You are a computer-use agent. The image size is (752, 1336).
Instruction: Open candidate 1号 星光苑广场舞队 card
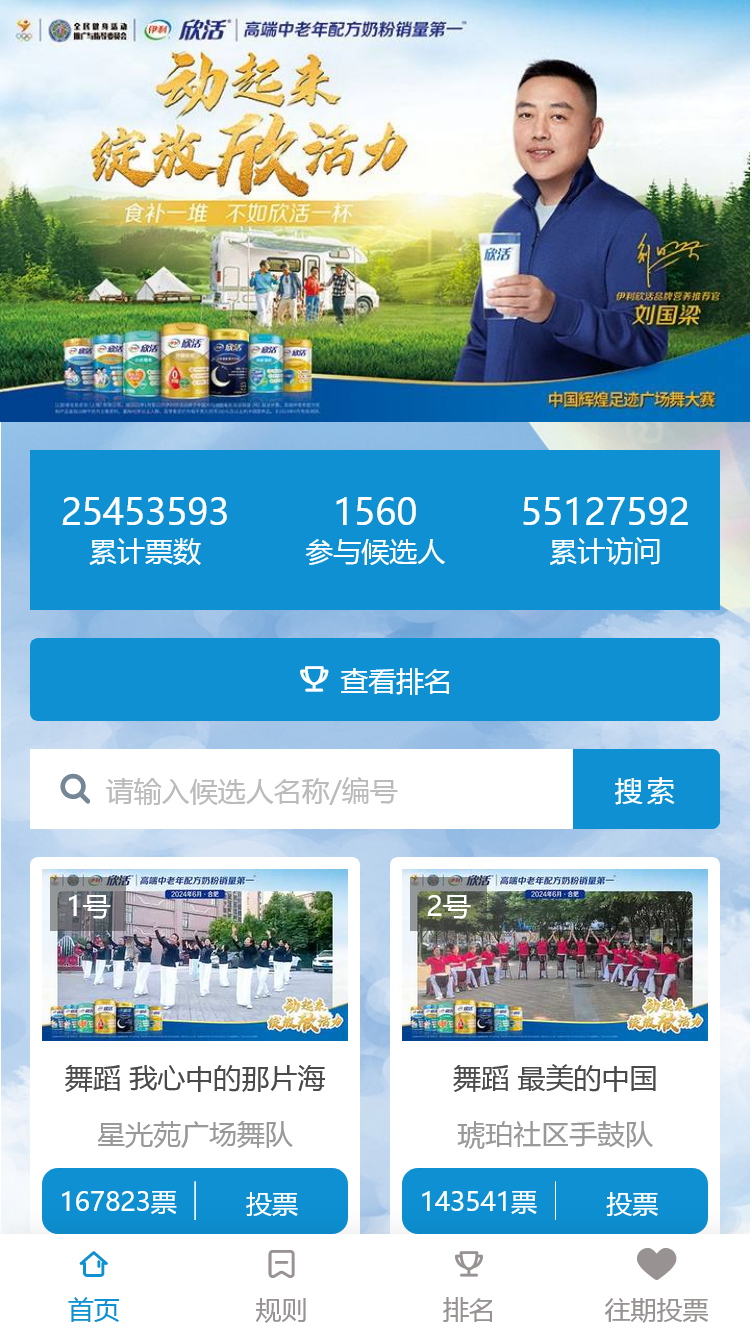coord(195,955)
